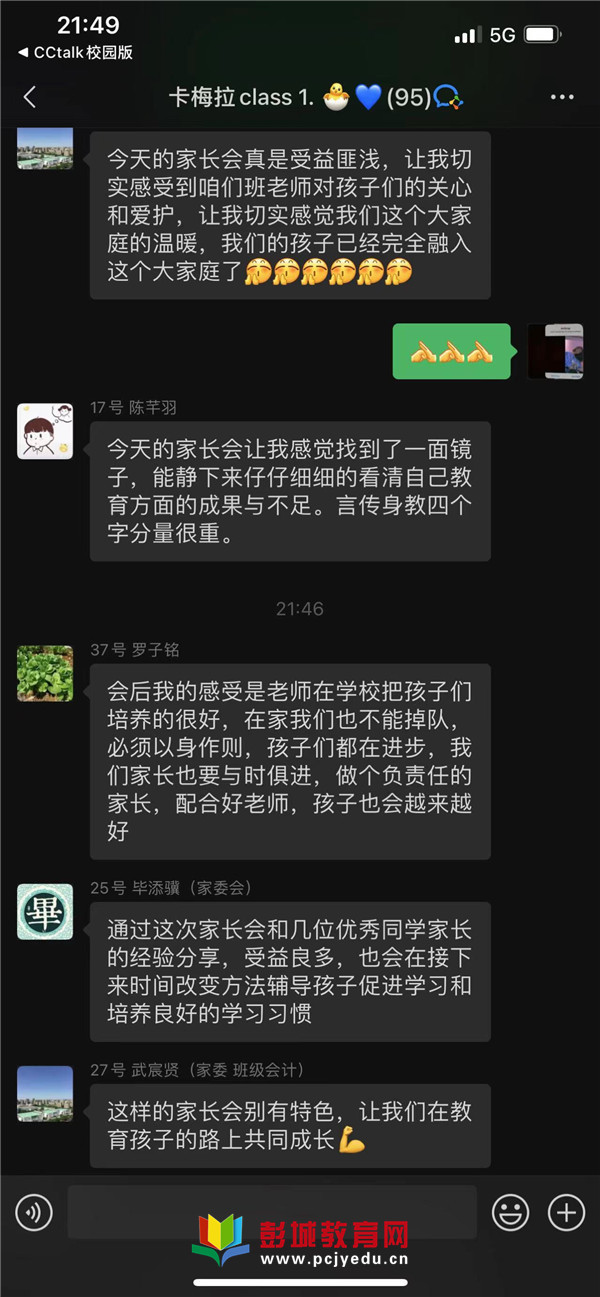Return to CCtalk校园版 app
600x1297 pixels.
[x=75, y=52]
